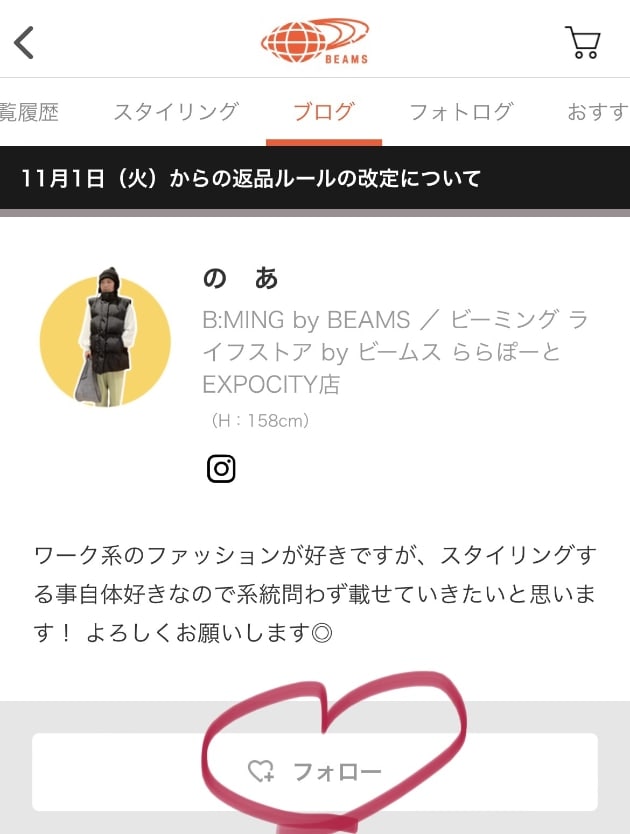Open the shopping cart
Image resolution: width=630 pixels, height=834 pixels.
pyautogui.click(x=582, y=42)
